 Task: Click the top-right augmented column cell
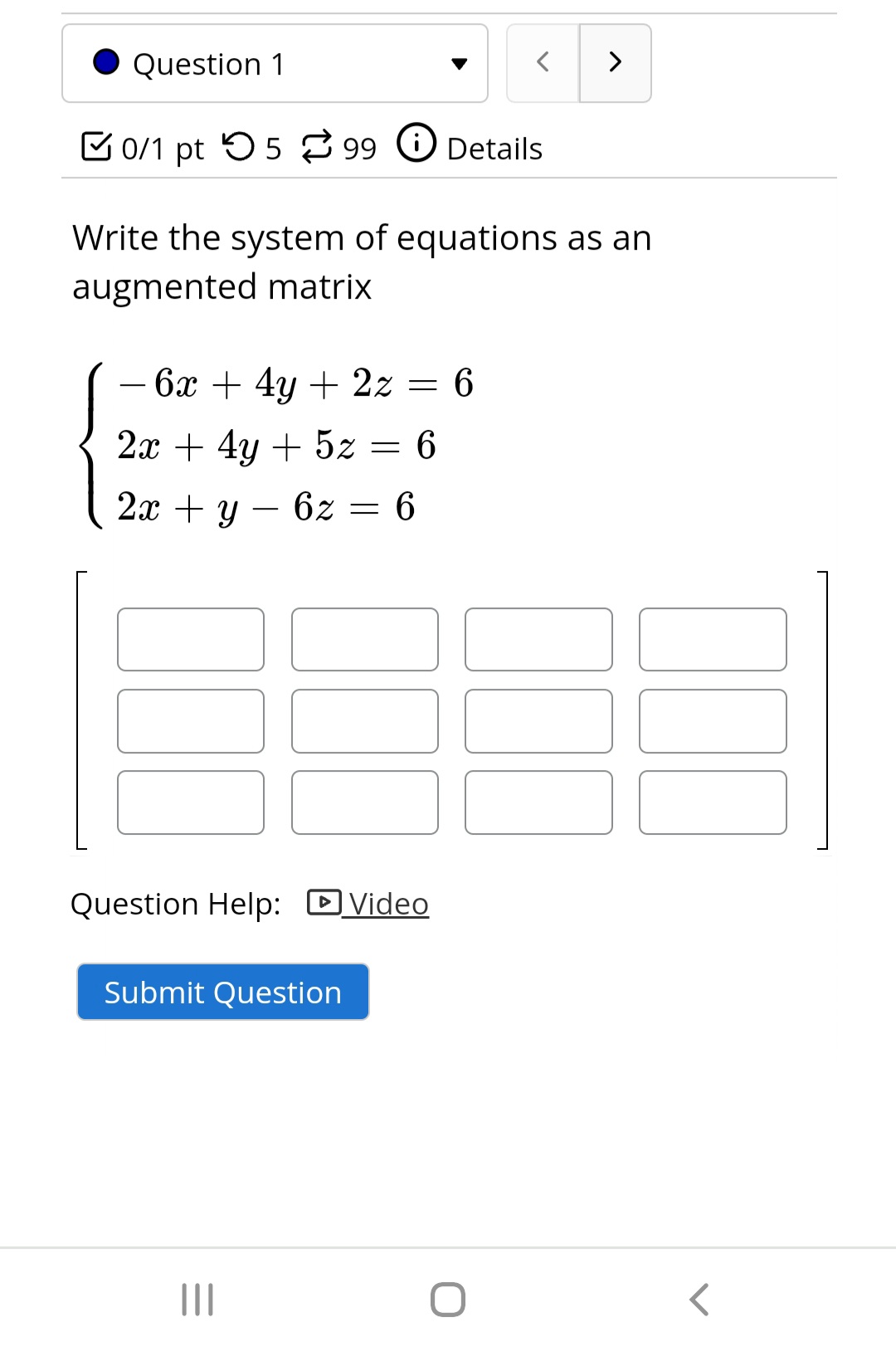point(712,638)
